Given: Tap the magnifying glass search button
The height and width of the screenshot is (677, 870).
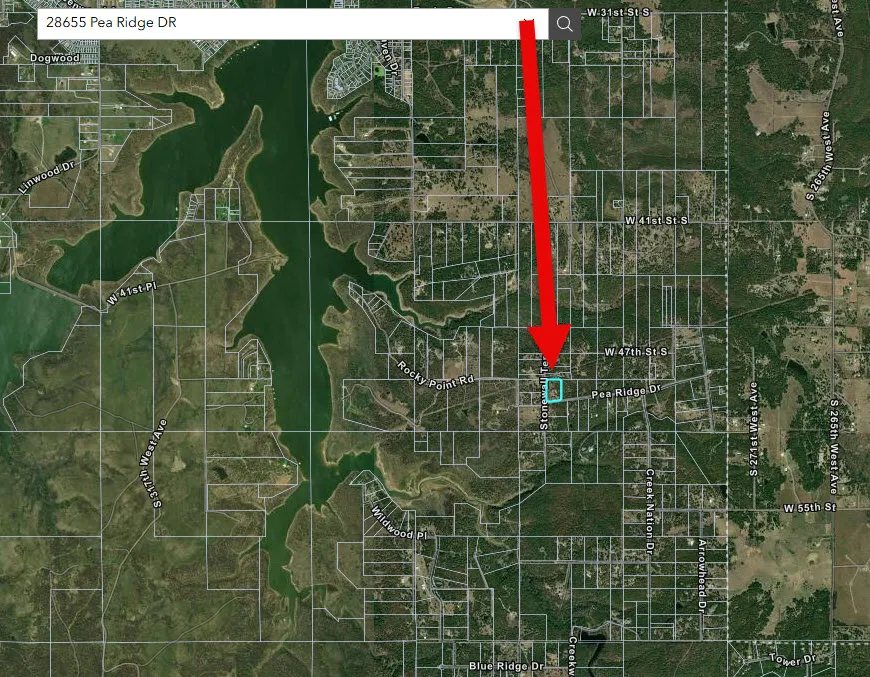Looking at the screenshot, I should coord(564,24).
